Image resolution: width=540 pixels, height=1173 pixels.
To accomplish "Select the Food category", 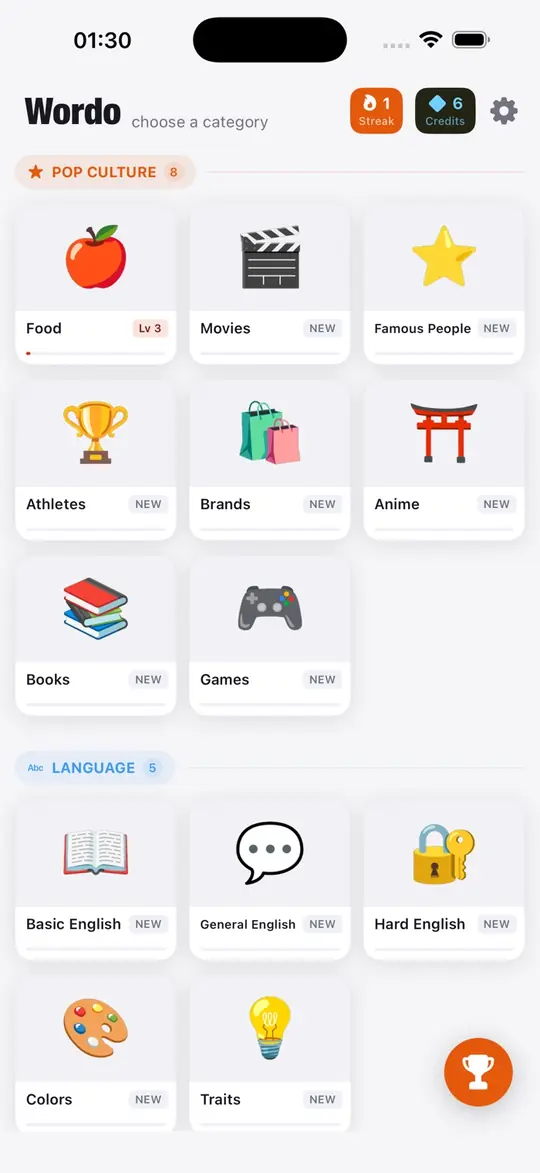I will tap(96, 285).
